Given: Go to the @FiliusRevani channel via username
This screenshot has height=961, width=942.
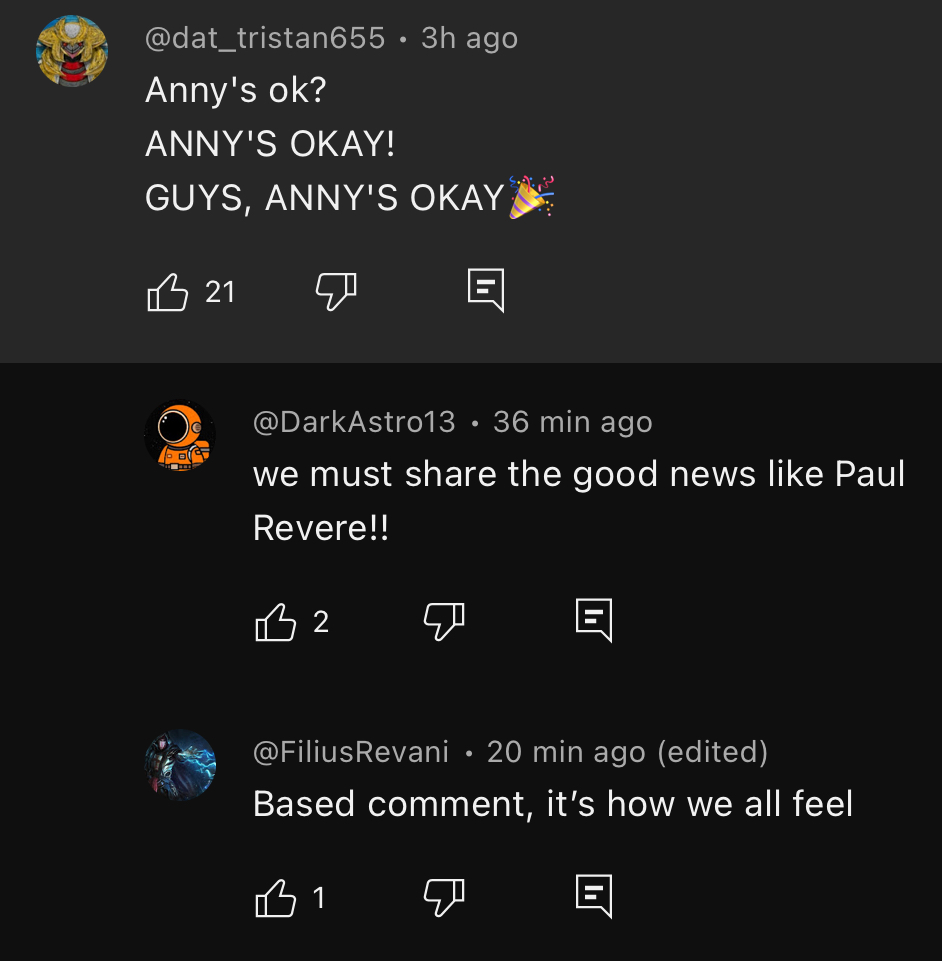Looking at the screenshot, I should [x=351, y=752].
